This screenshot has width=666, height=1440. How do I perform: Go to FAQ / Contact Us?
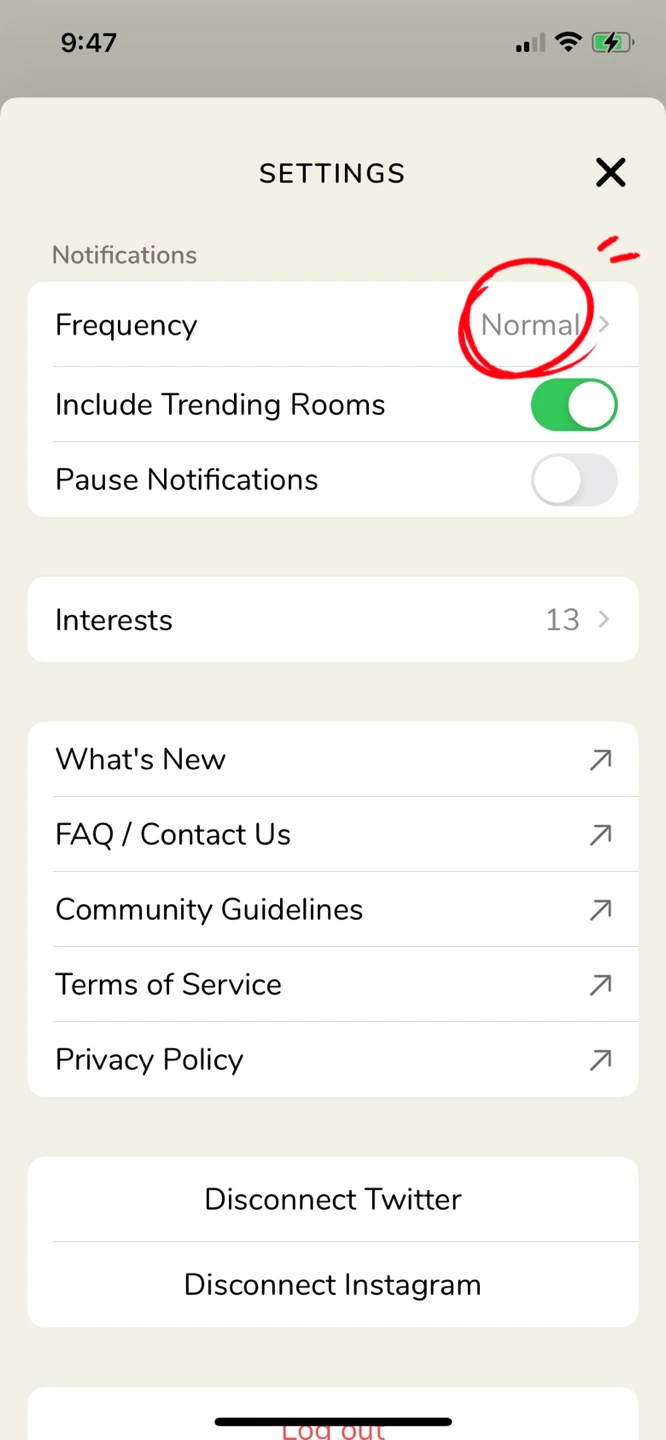[332, 835]
